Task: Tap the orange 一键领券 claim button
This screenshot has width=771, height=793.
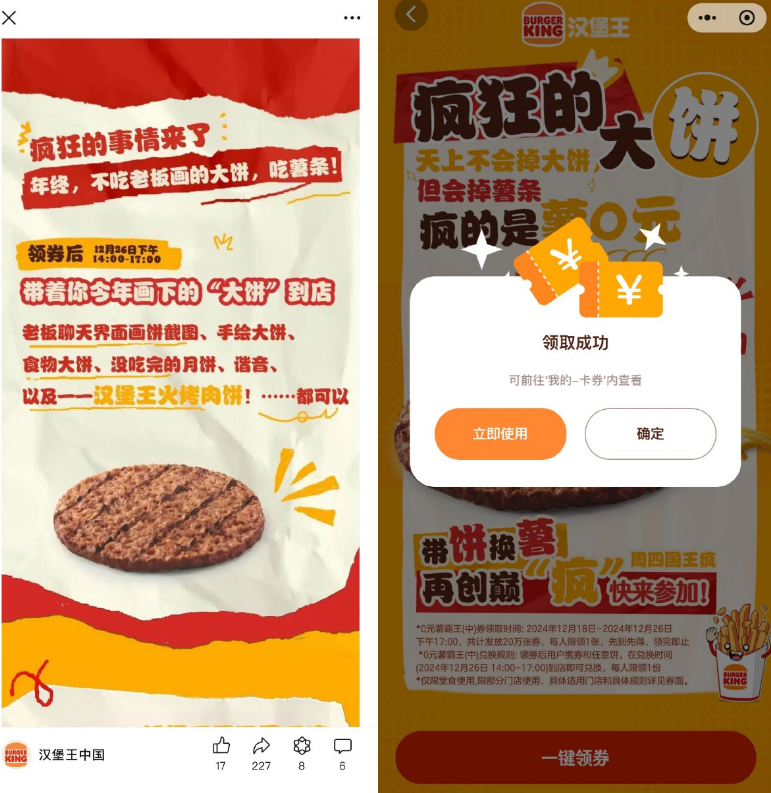Action: coord(576,760)
